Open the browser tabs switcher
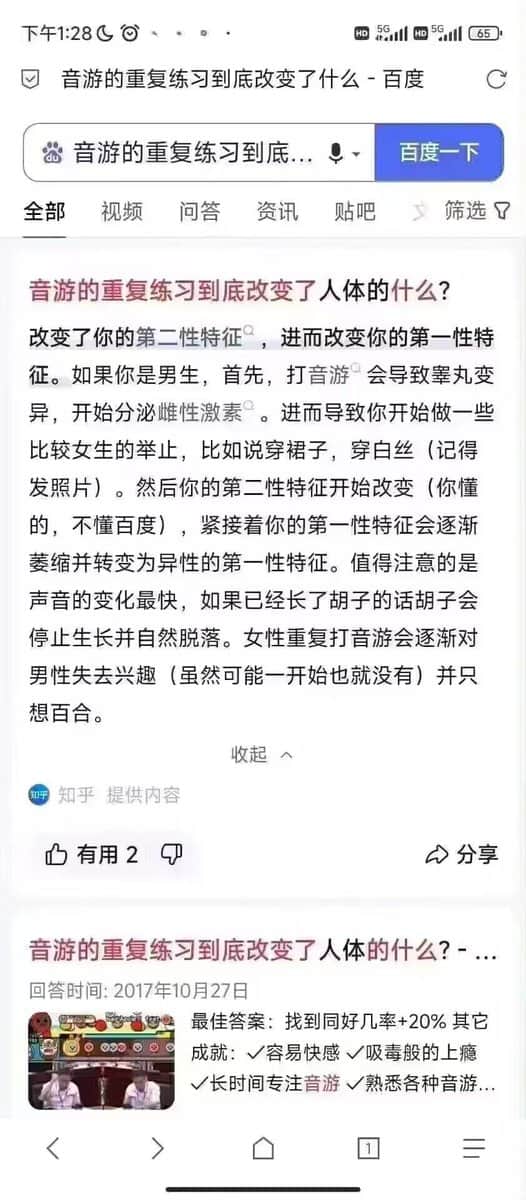This screenshot has height=1200, width=526. click(368, 1148)
